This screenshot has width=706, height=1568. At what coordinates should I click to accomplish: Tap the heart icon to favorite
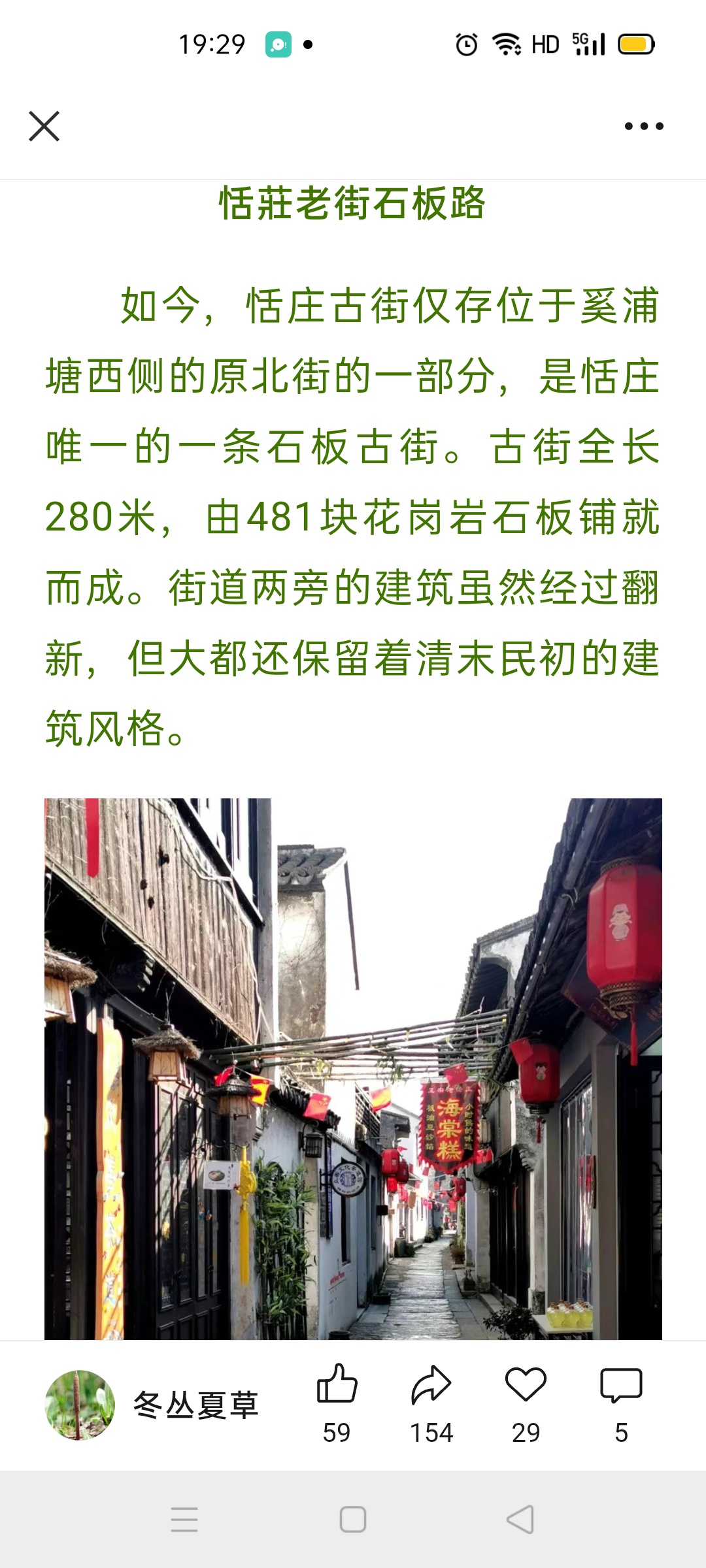tap(526, 1385)
